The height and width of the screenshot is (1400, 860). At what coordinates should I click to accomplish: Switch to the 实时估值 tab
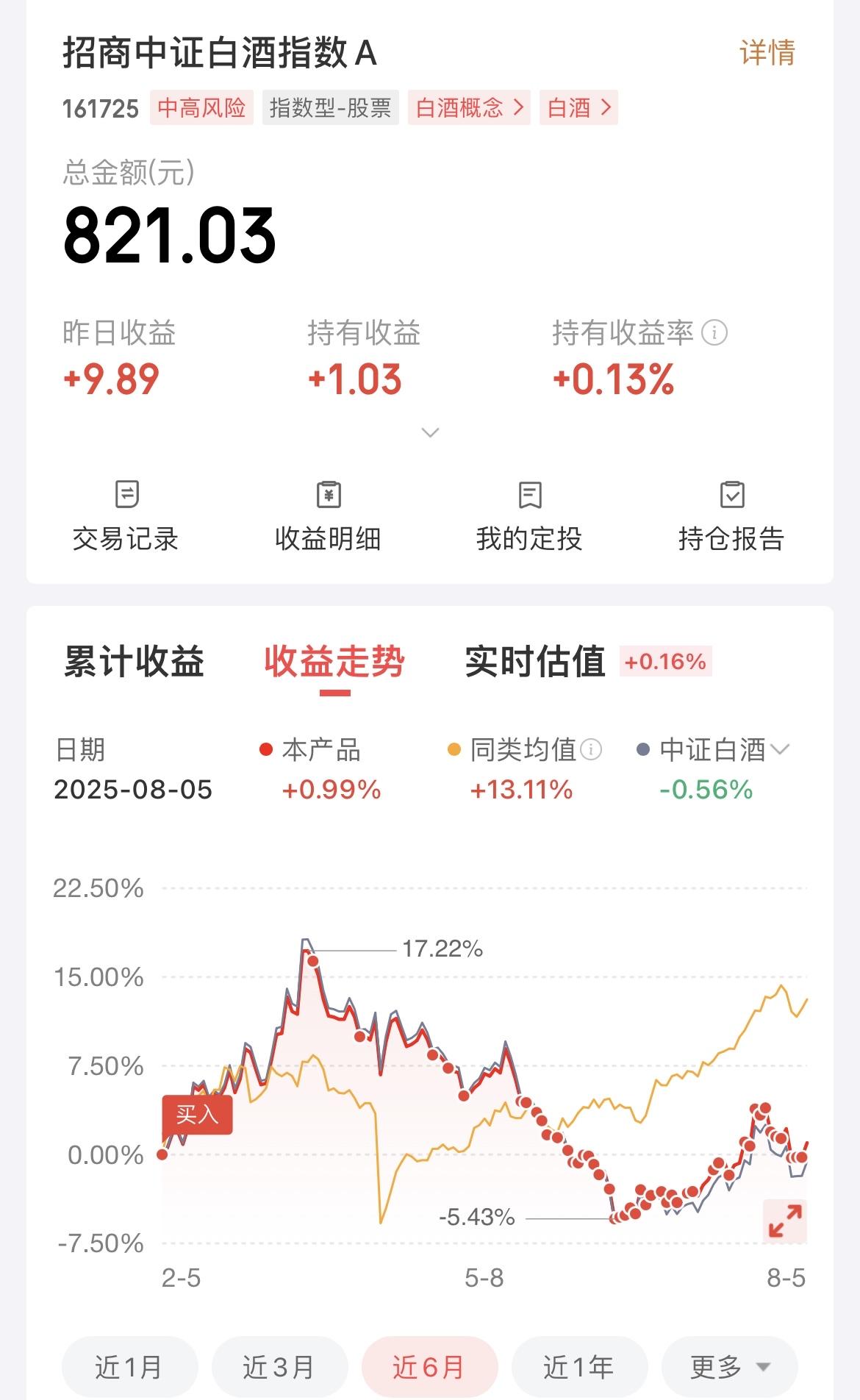tap(535, 661)
